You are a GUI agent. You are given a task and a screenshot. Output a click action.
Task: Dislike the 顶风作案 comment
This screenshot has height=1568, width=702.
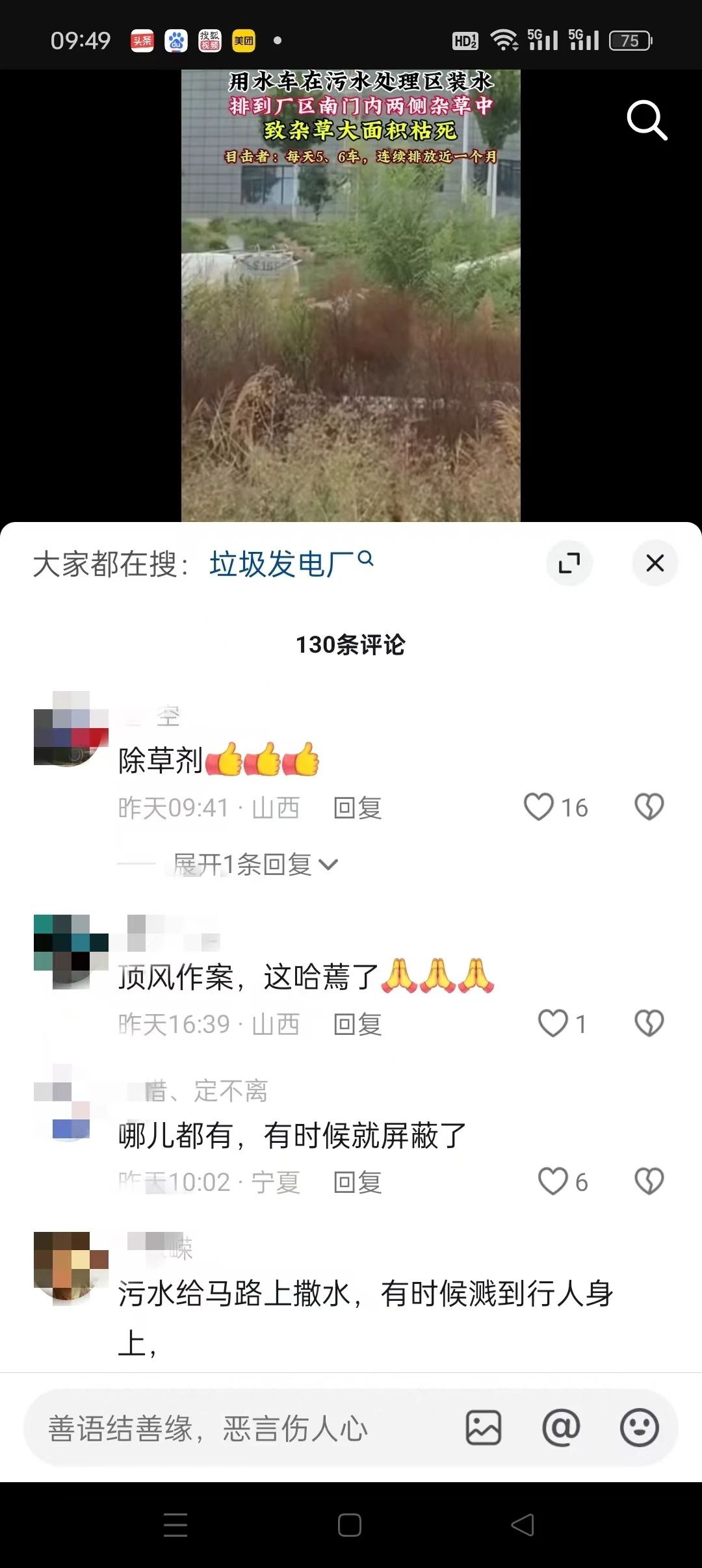click(x=649, y=1024)
